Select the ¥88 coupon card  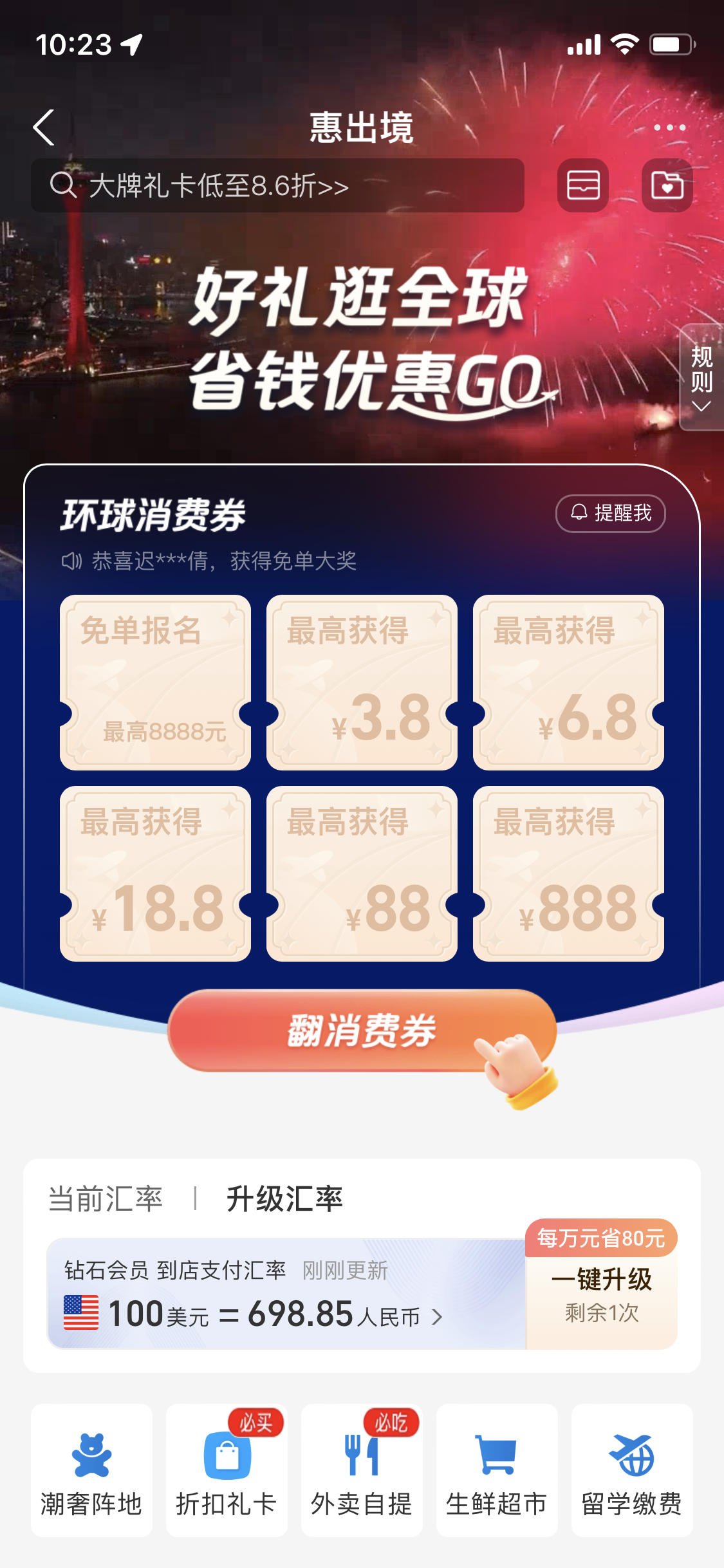click(x=362, y=873)
